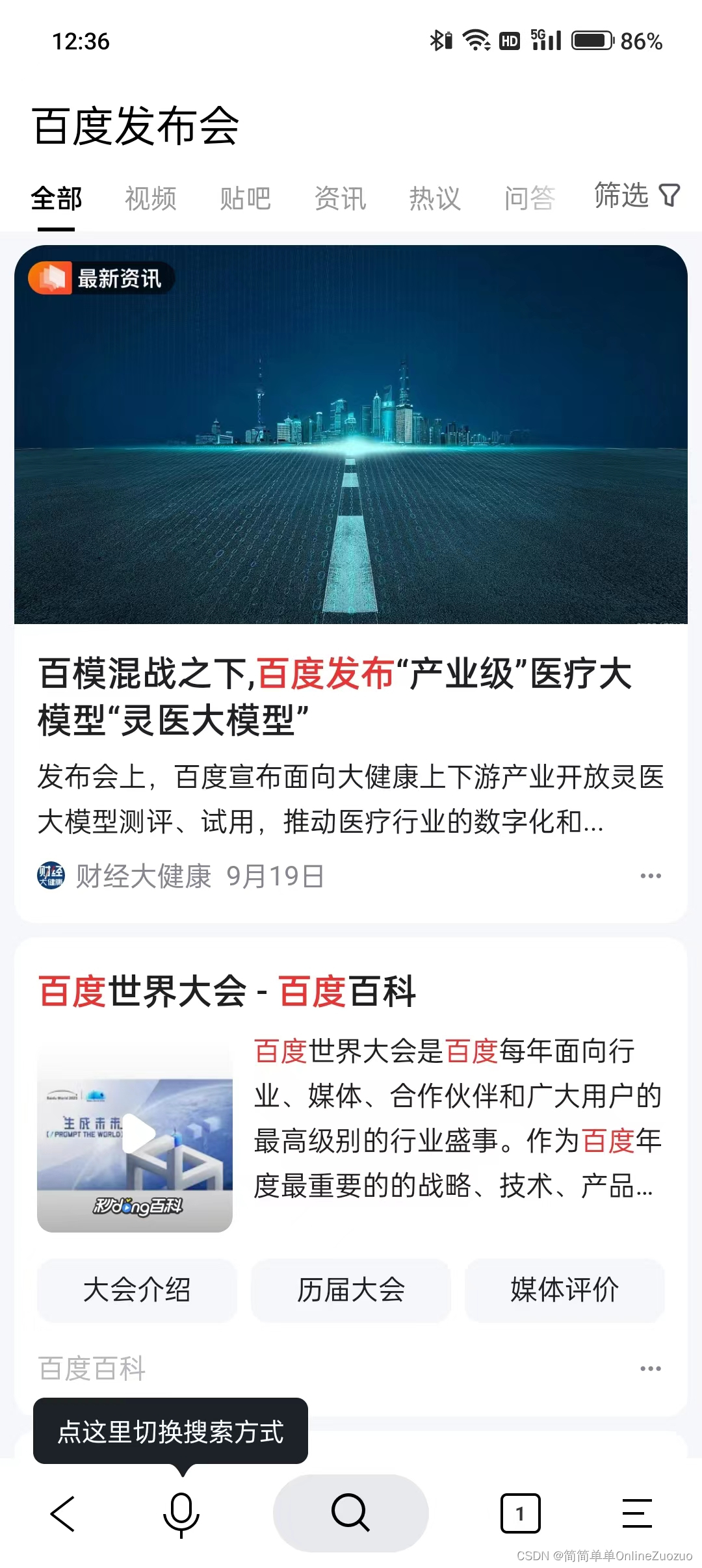Select the 贴吧 tab
The height and width of the screenshot is (1568, 702).
[x=245, y=198]
